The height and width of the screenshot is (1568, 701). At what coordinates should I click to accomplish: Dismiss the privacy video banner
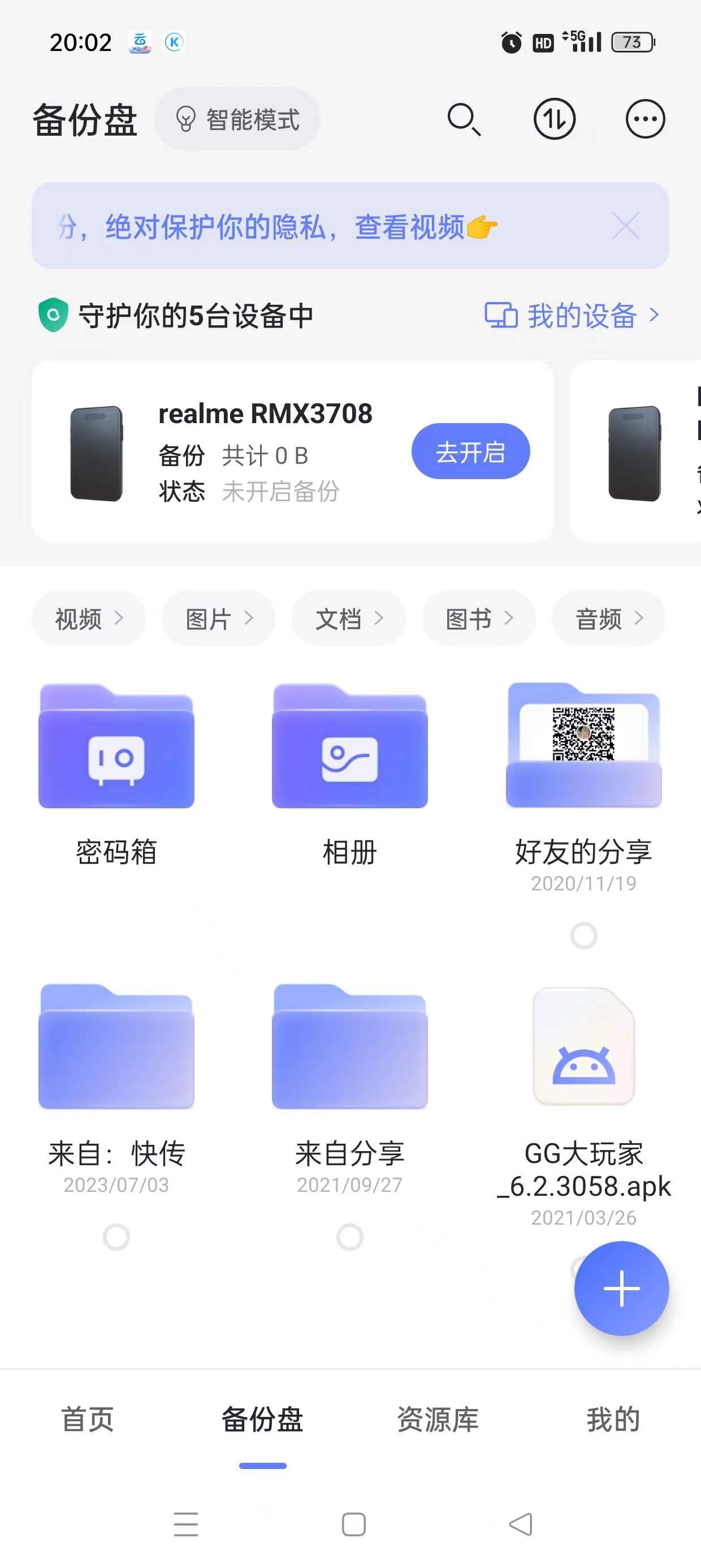pos(626,226)
